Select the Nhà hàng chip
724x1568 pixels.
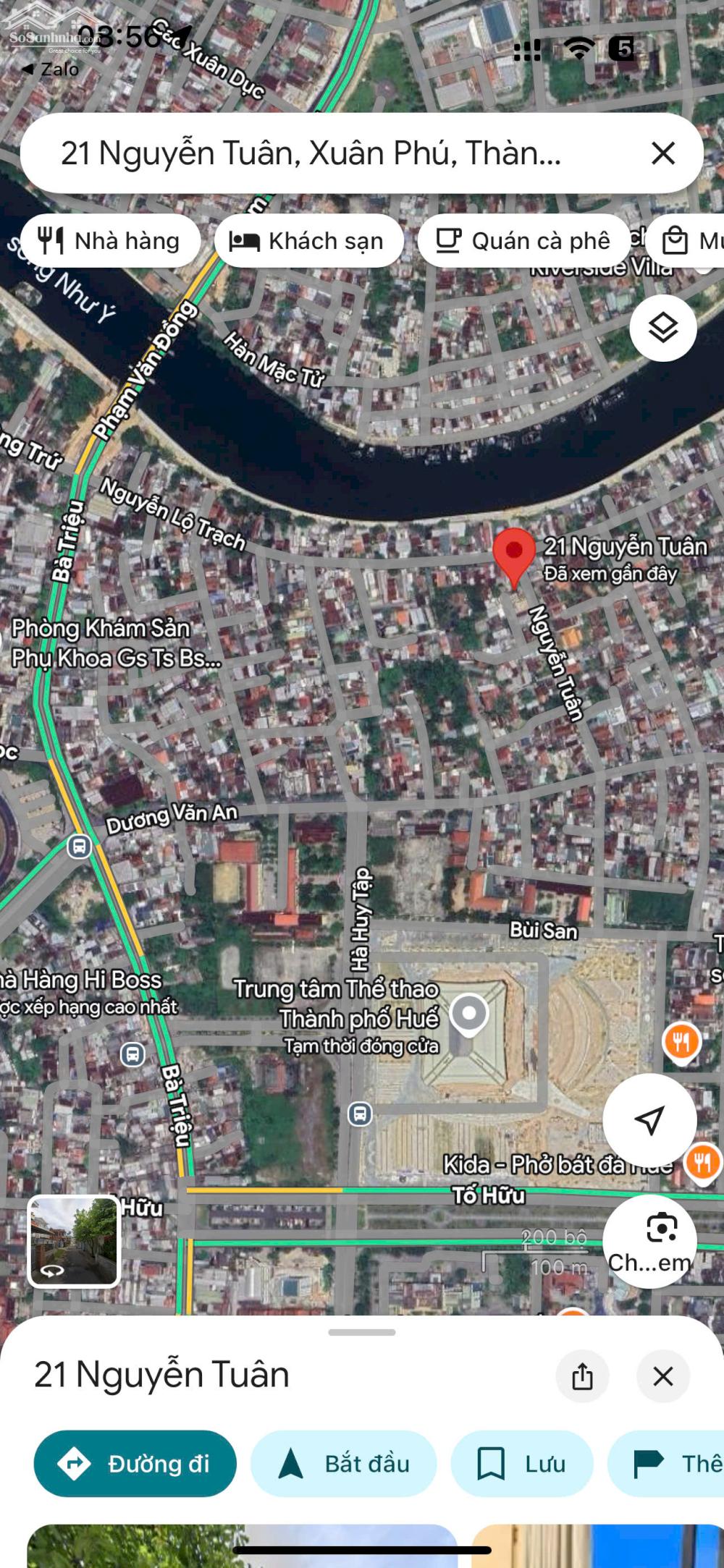point(110,241)
